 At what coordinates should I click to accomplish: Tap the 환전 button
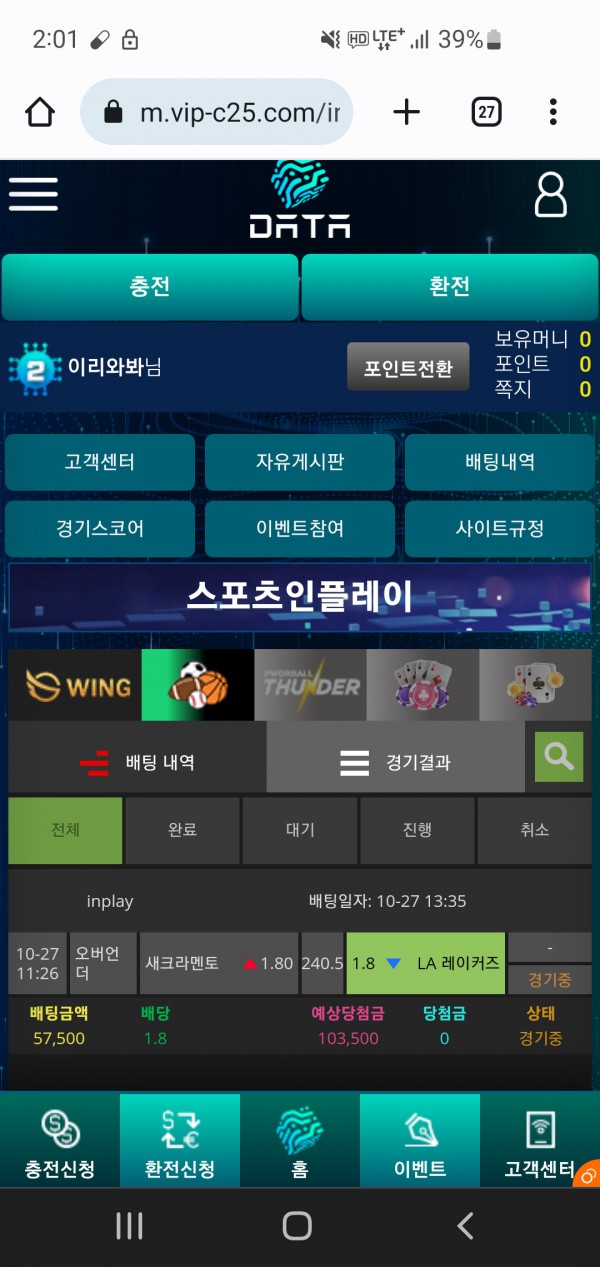[449, 287]
